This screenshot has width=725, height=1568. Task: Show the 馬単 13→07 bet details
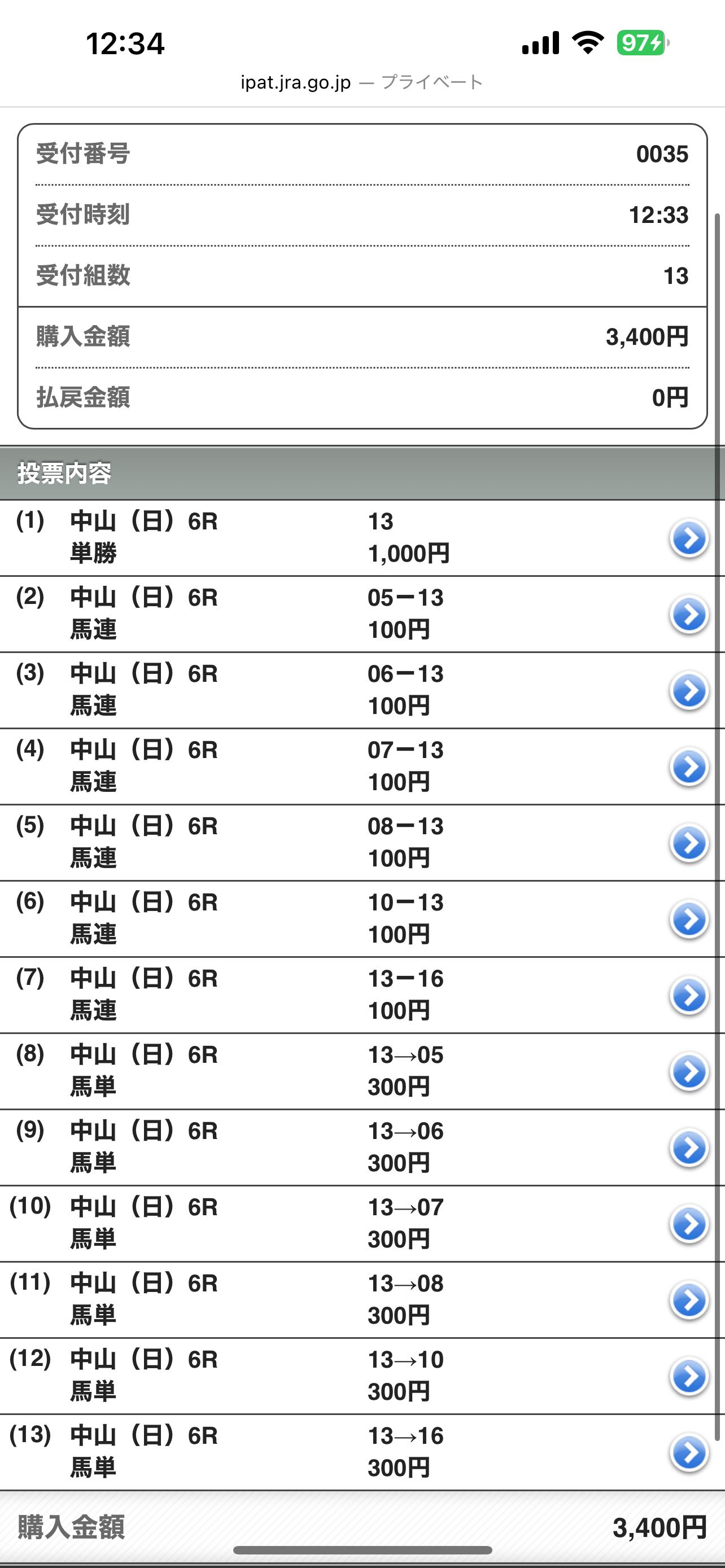(688, 1224)
